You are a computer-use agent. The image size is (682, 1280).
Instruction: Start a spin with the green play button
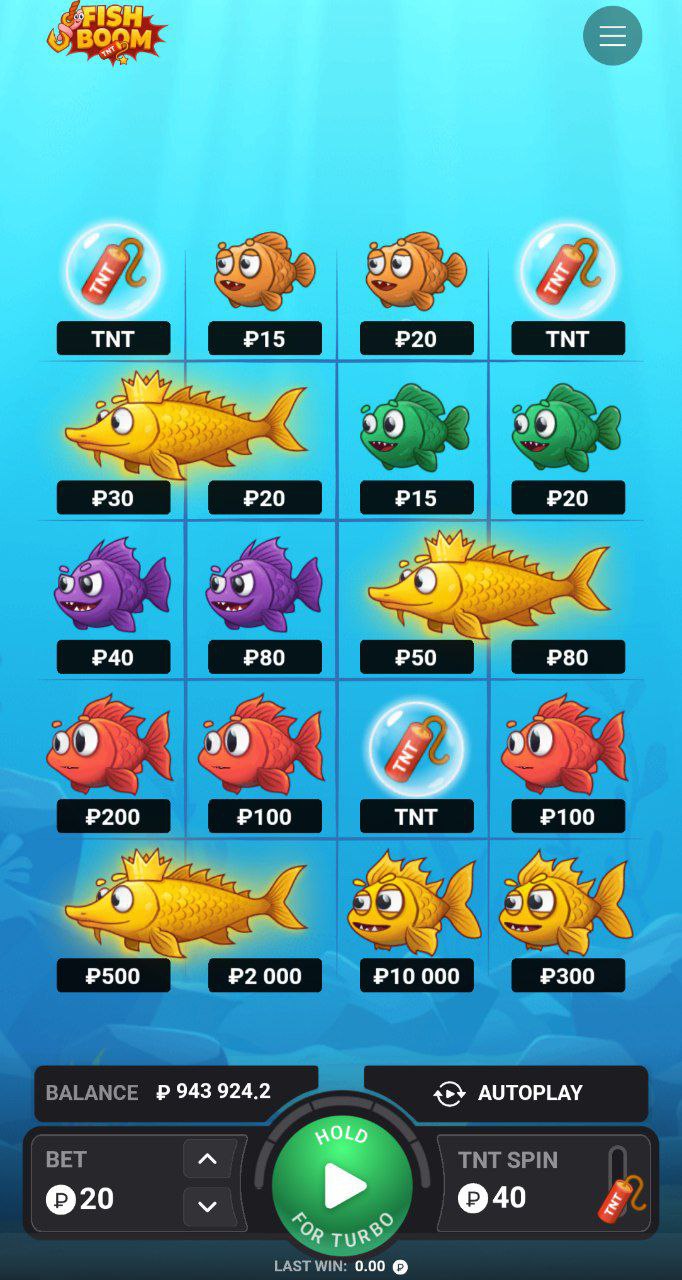342,1186
